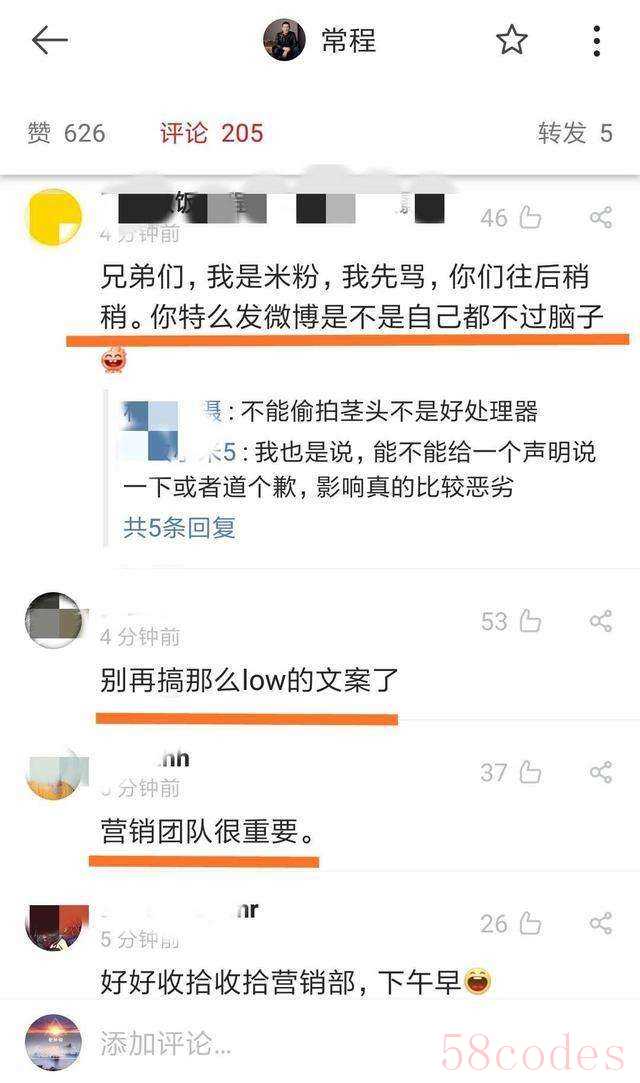The image size is (640, 1083).
Task: Share the comment 营销团队很重要
Action: click(600, 772)
